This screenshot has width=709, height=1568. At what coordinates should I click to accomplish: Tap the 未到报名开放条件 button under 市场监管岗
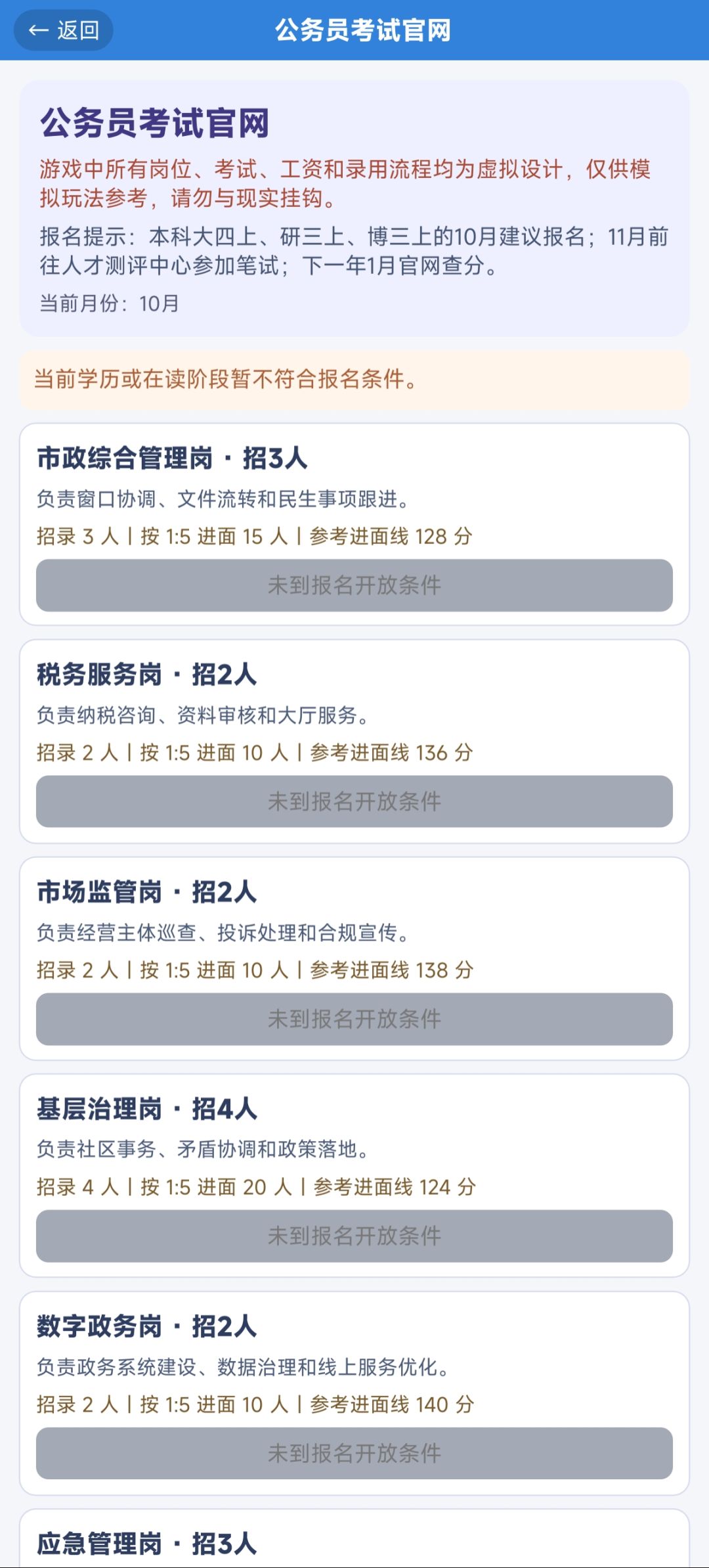(354, 1019)
